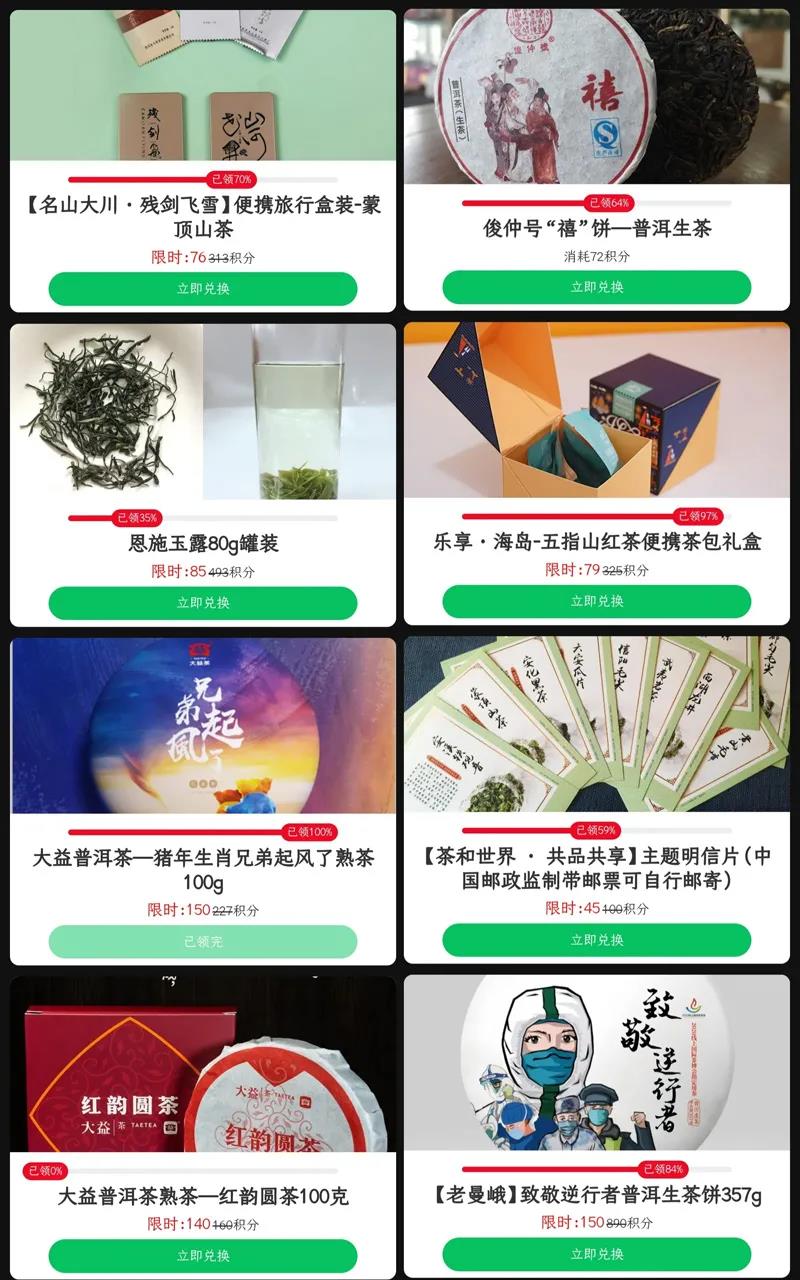Tap the greyed-out 已领完 button for 兄弟起风了熟茶

203,942
